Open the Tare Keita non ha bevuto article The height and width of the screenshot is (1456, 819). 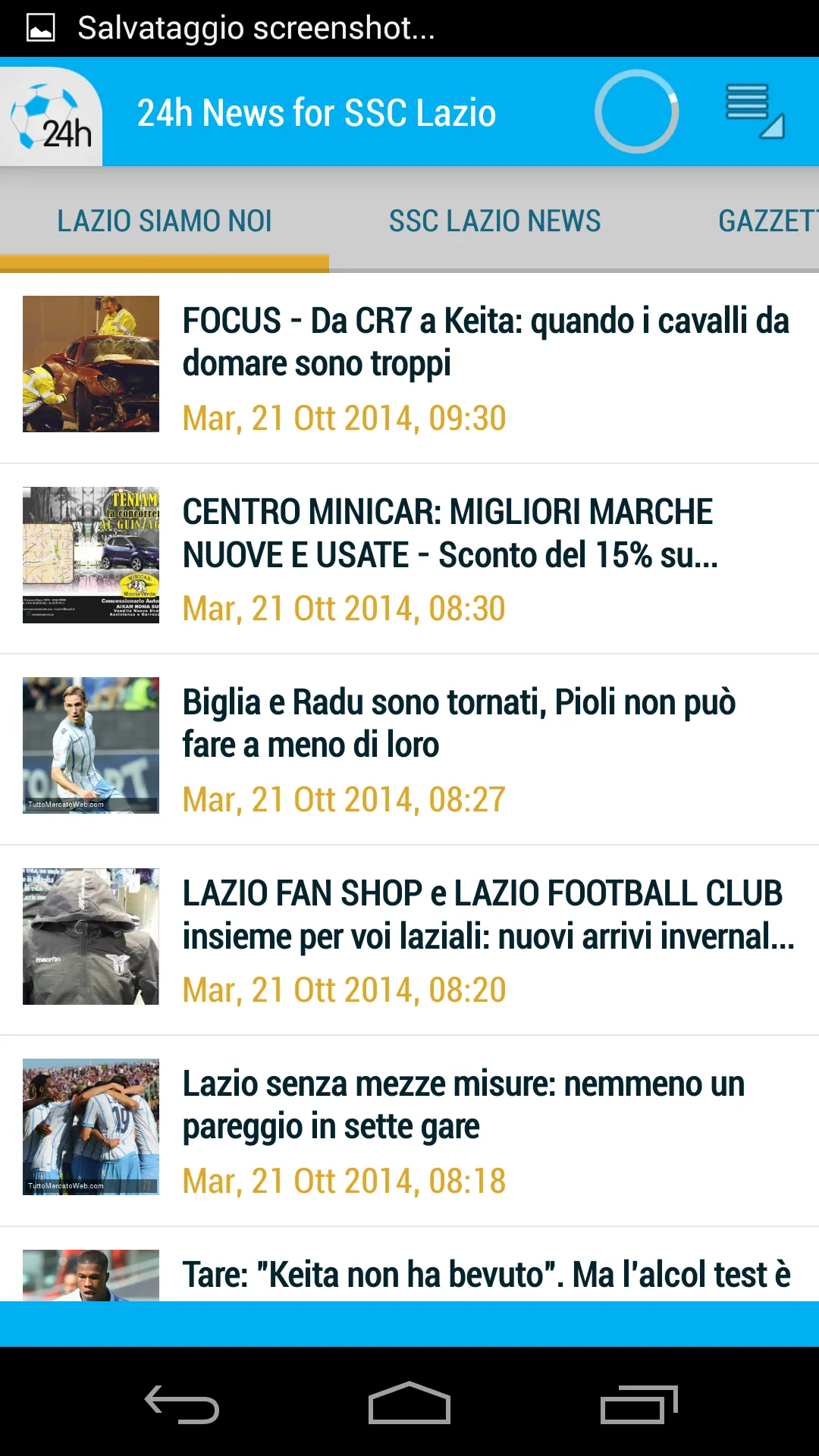485,1274
